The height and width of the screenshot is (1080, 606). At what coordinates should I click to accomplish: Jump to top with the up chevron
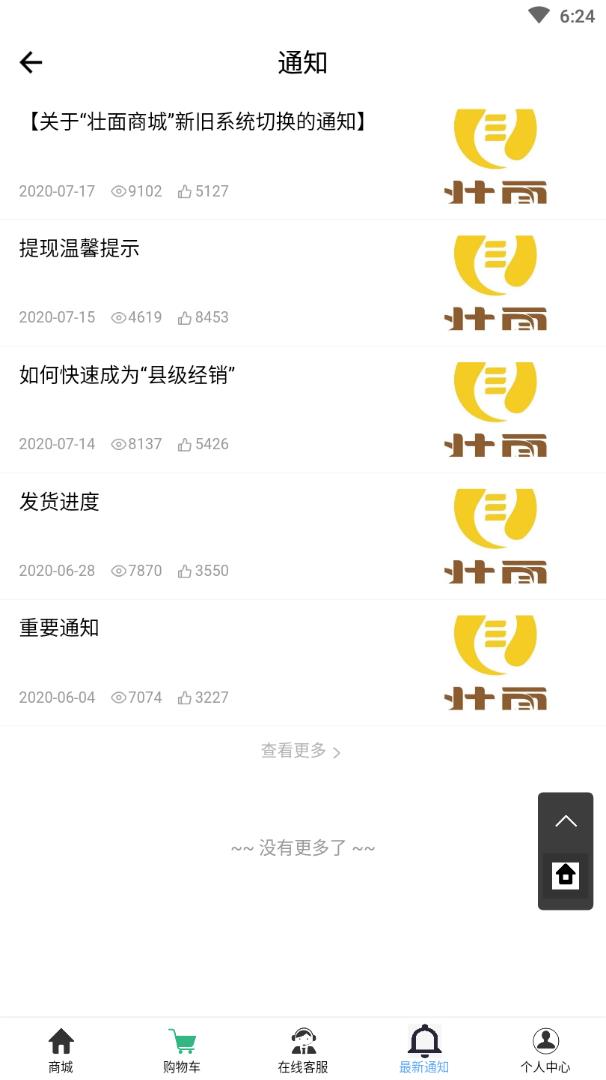click(x=566, y=822)
